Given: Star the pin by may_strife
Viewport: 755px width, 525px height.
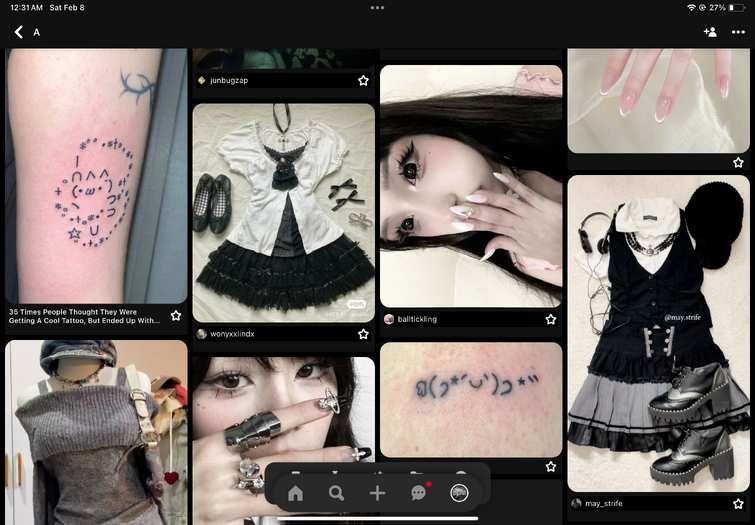Looking at the screenshot, I should pyautogui.click(x=738, y=503).
